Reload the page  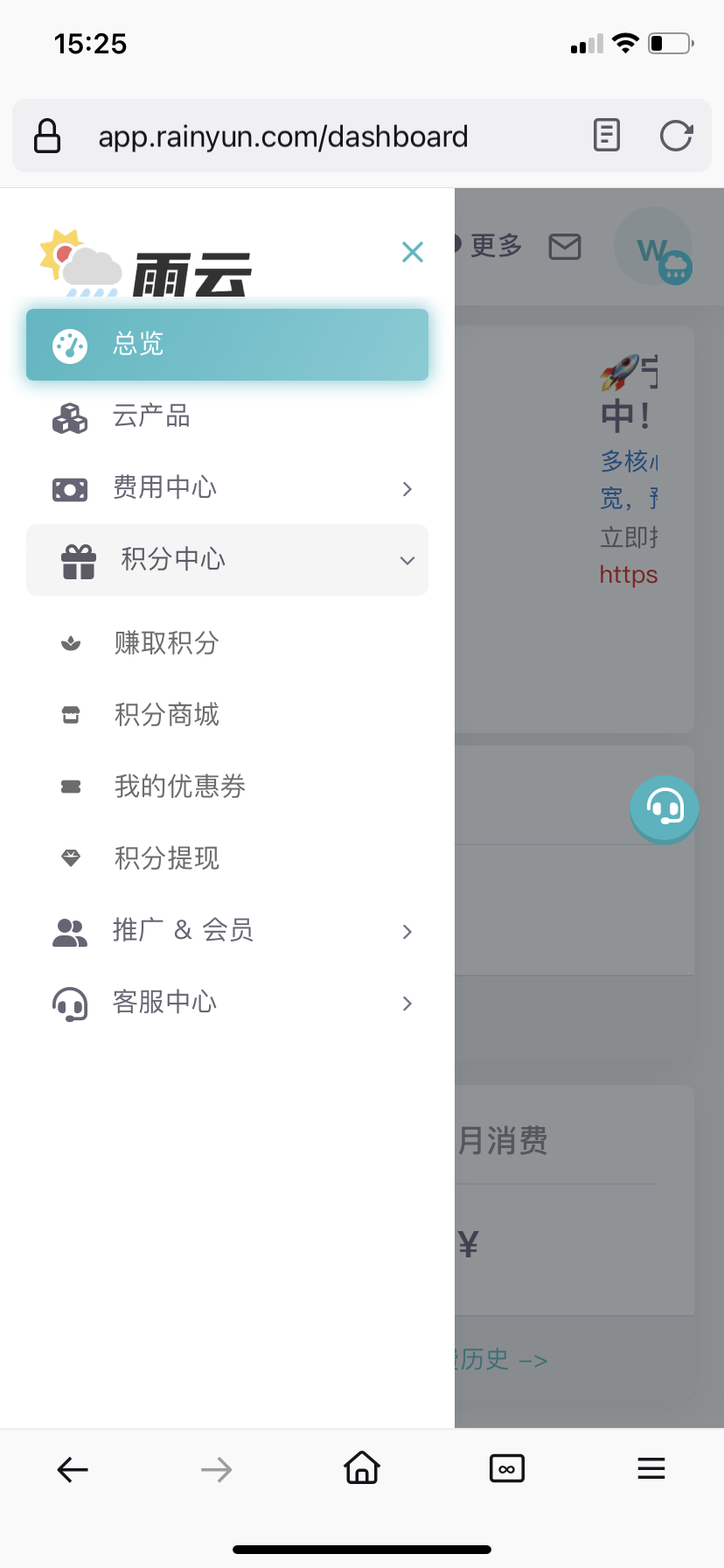click(x=676, y=136)
